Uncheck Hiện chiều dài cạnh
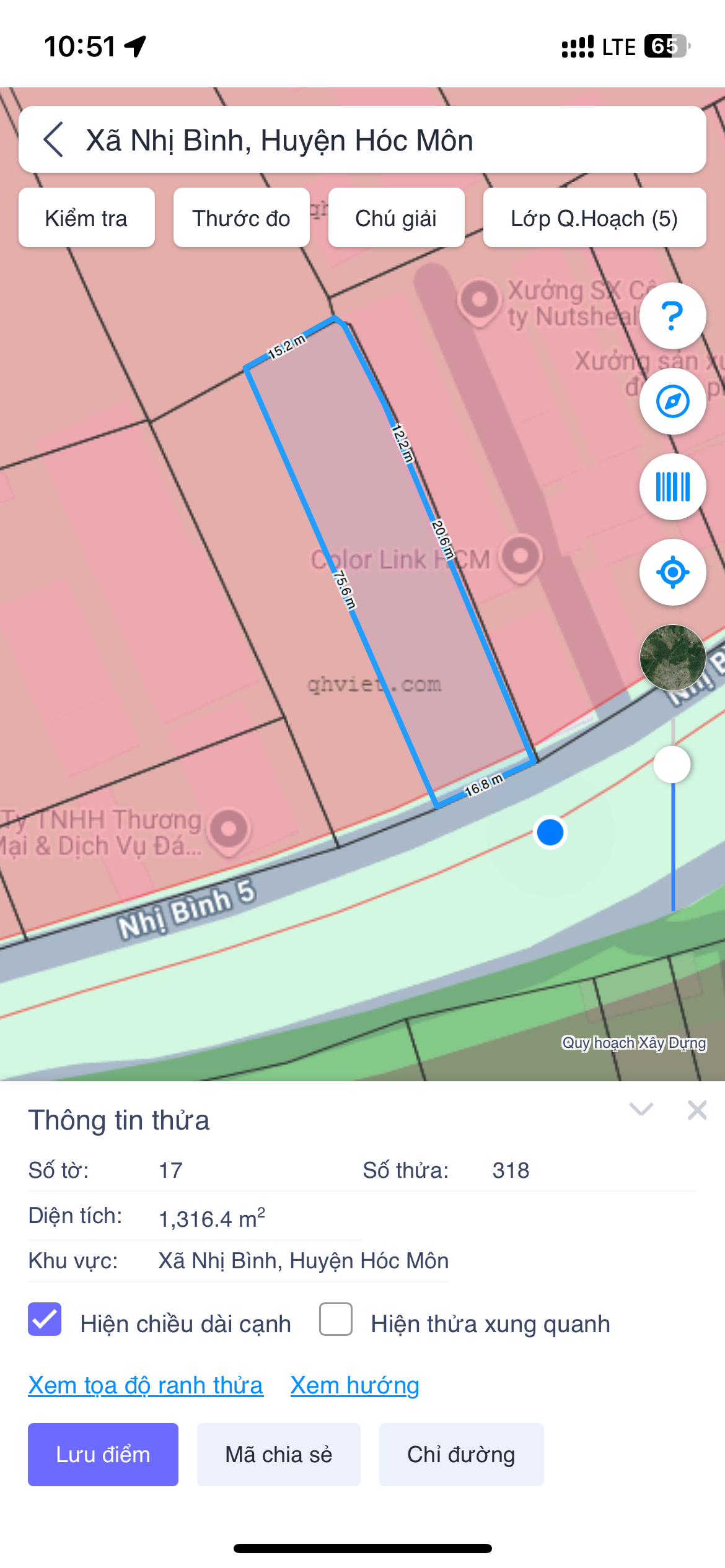This screenshot has height=1568, width=725. pos(45,1318)
